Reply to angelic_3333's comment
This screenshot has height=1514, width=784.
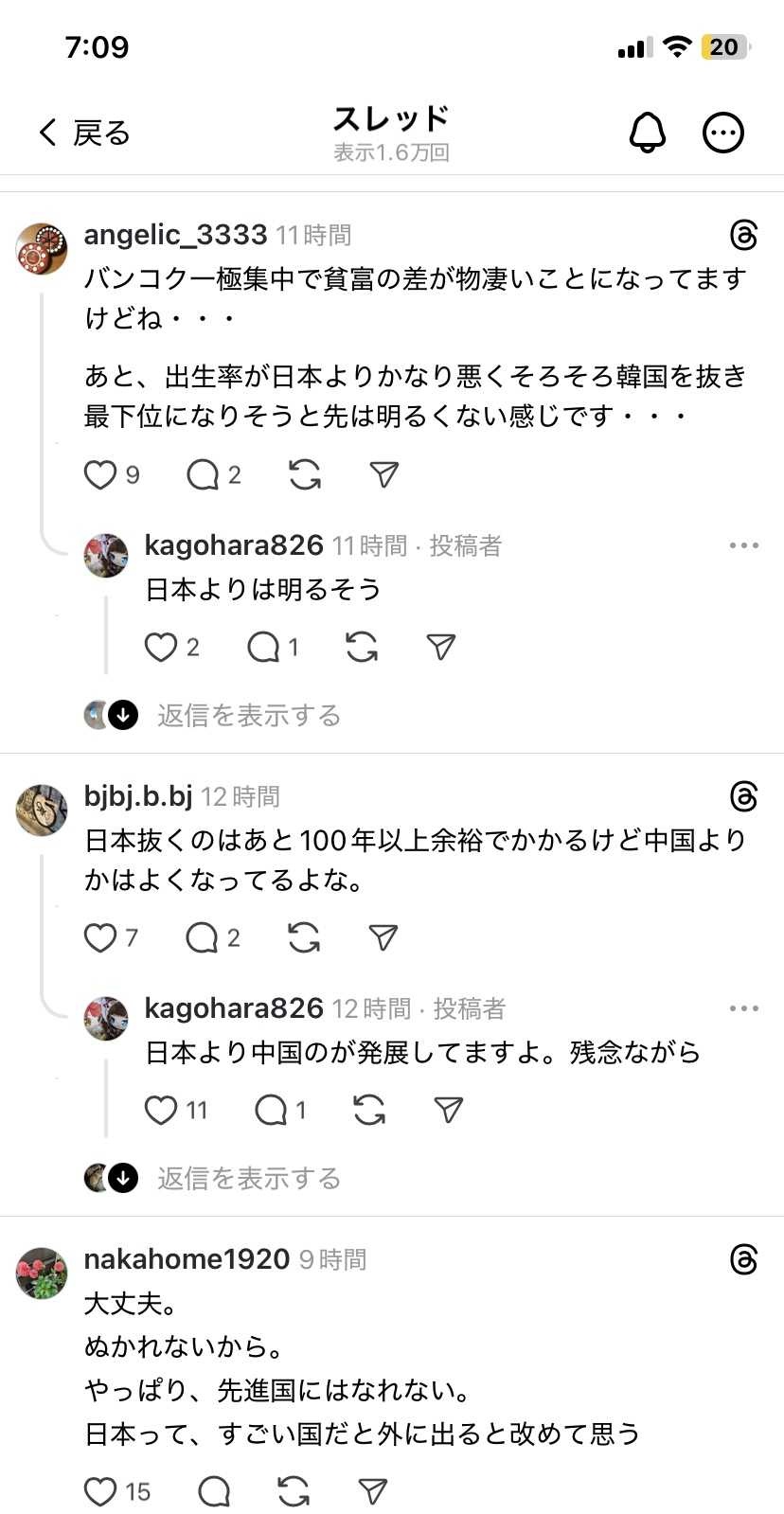click(203, 474)
